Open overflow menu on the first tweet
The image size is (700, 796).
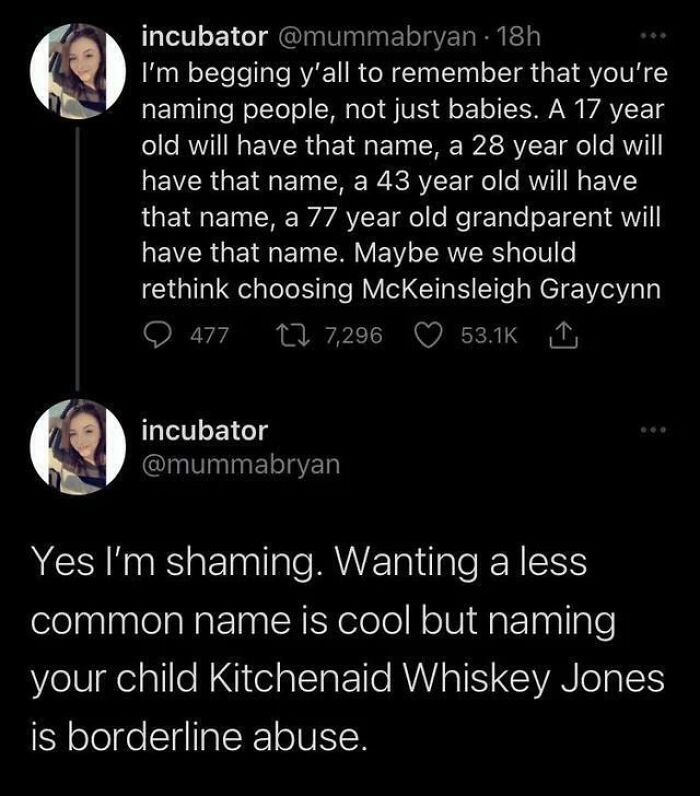point(652,37)
